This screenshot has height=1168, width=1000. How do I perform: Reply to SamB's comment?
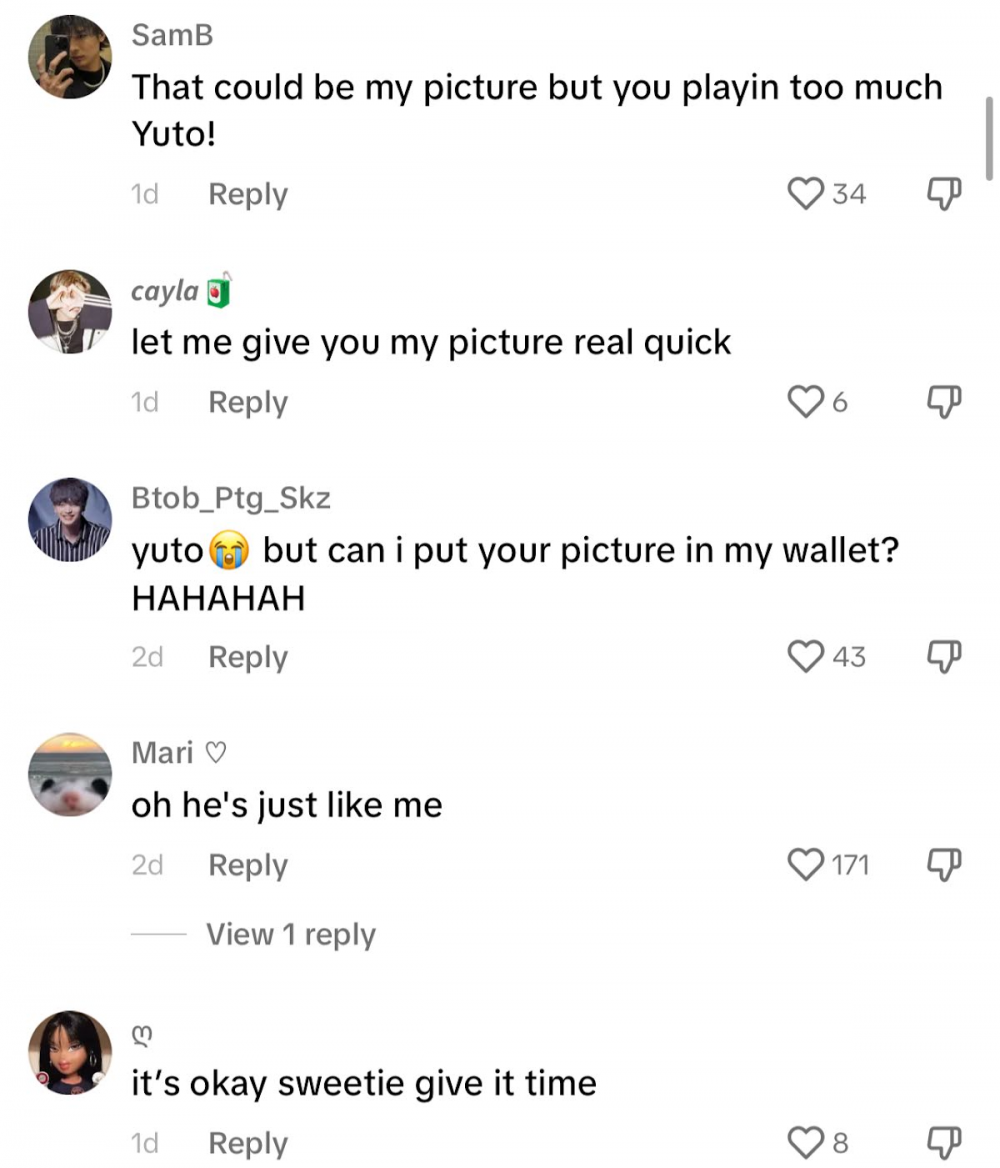(x=247, y=194)
